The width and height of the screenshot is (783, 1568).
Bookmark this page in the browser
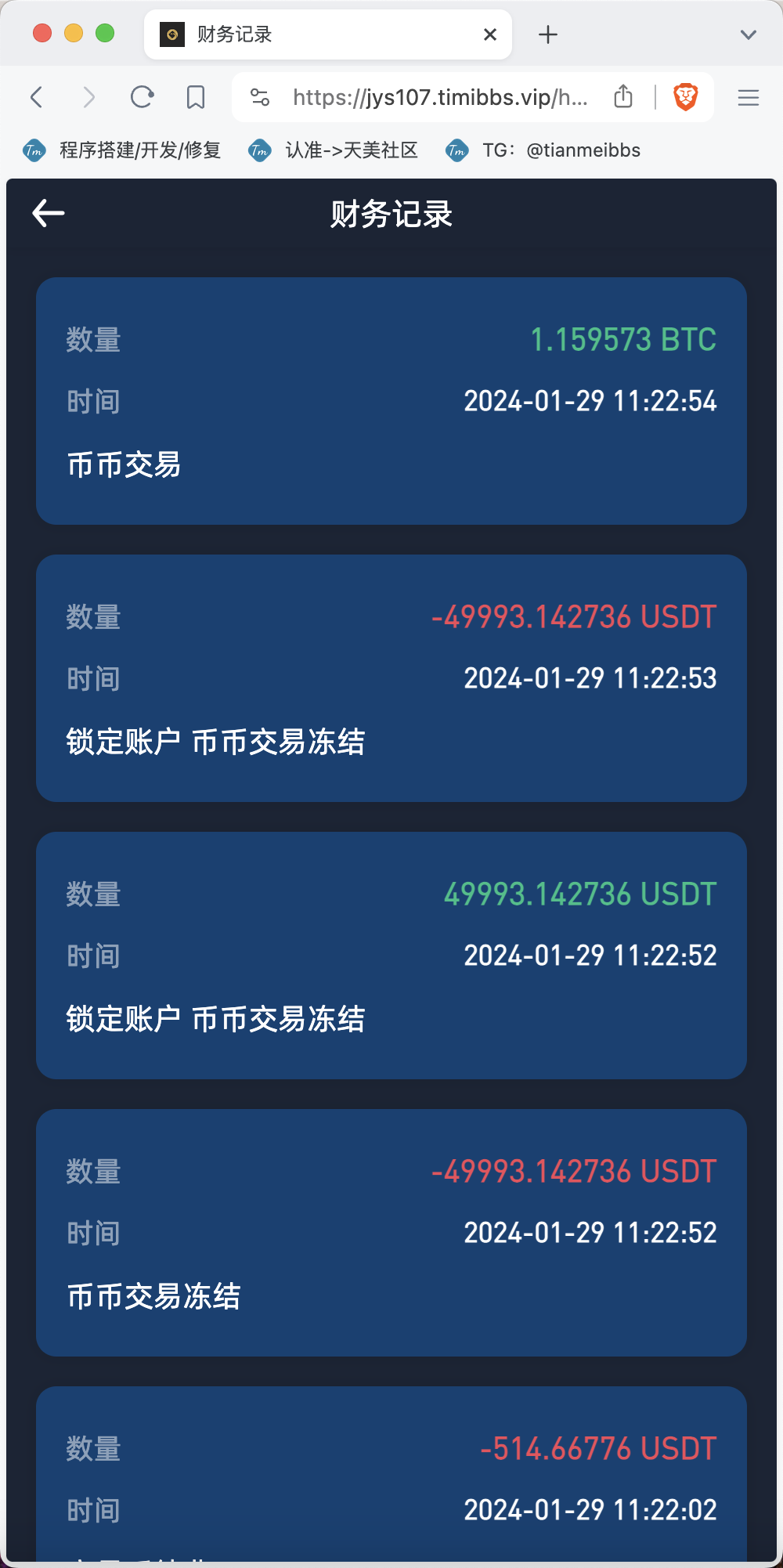[x=196, y=97]
